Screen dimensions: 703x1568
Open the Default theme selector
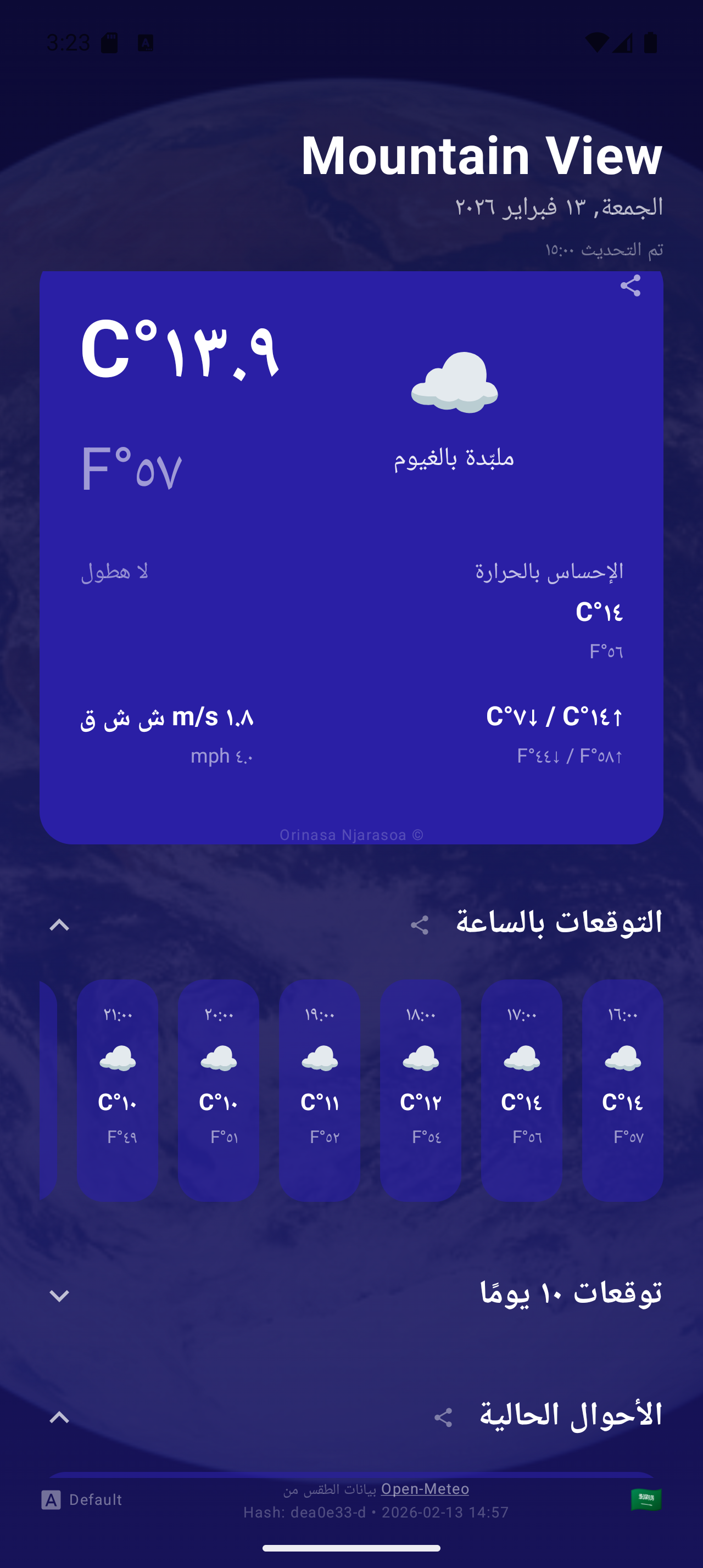(x=82, y=1500)
